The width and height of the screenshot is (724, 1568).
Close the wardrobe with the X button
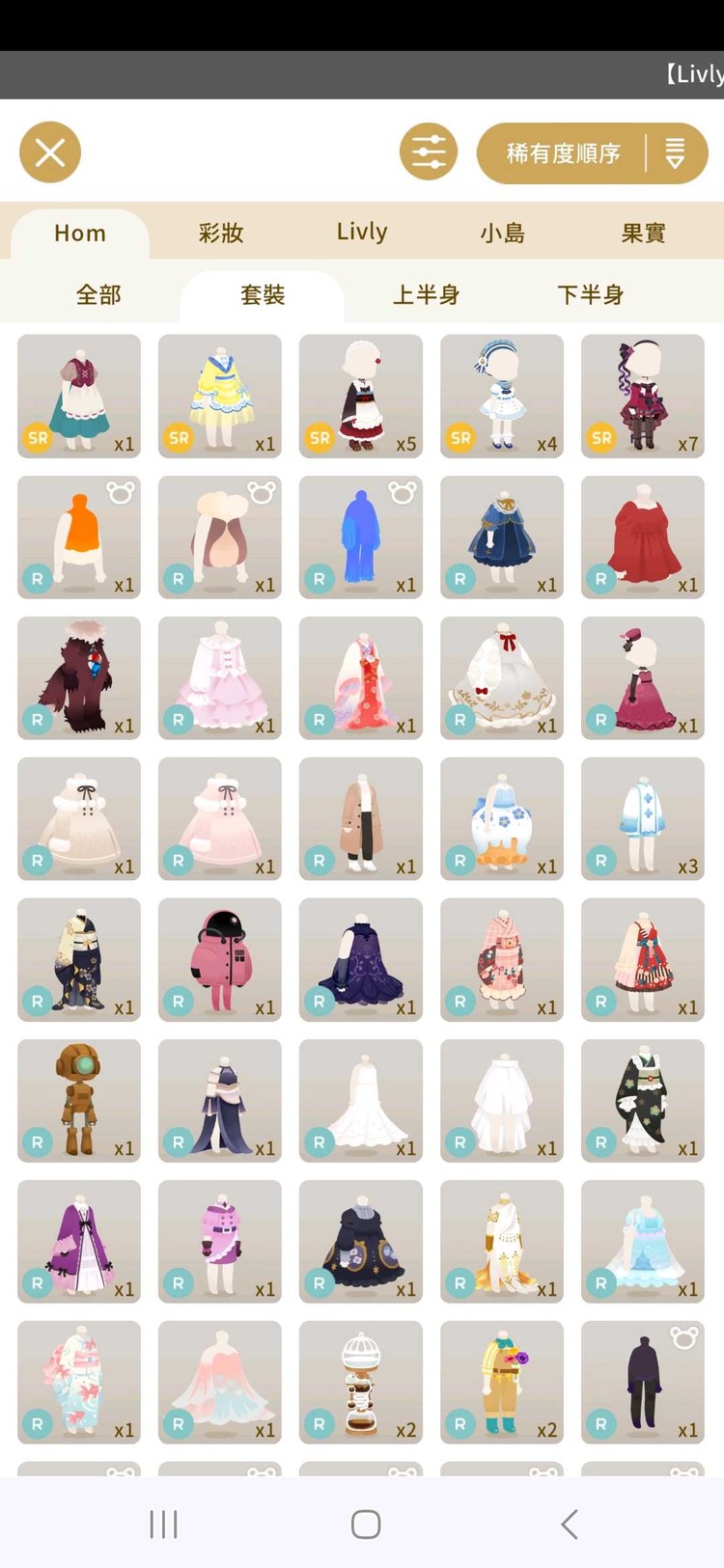coord(50,152)
